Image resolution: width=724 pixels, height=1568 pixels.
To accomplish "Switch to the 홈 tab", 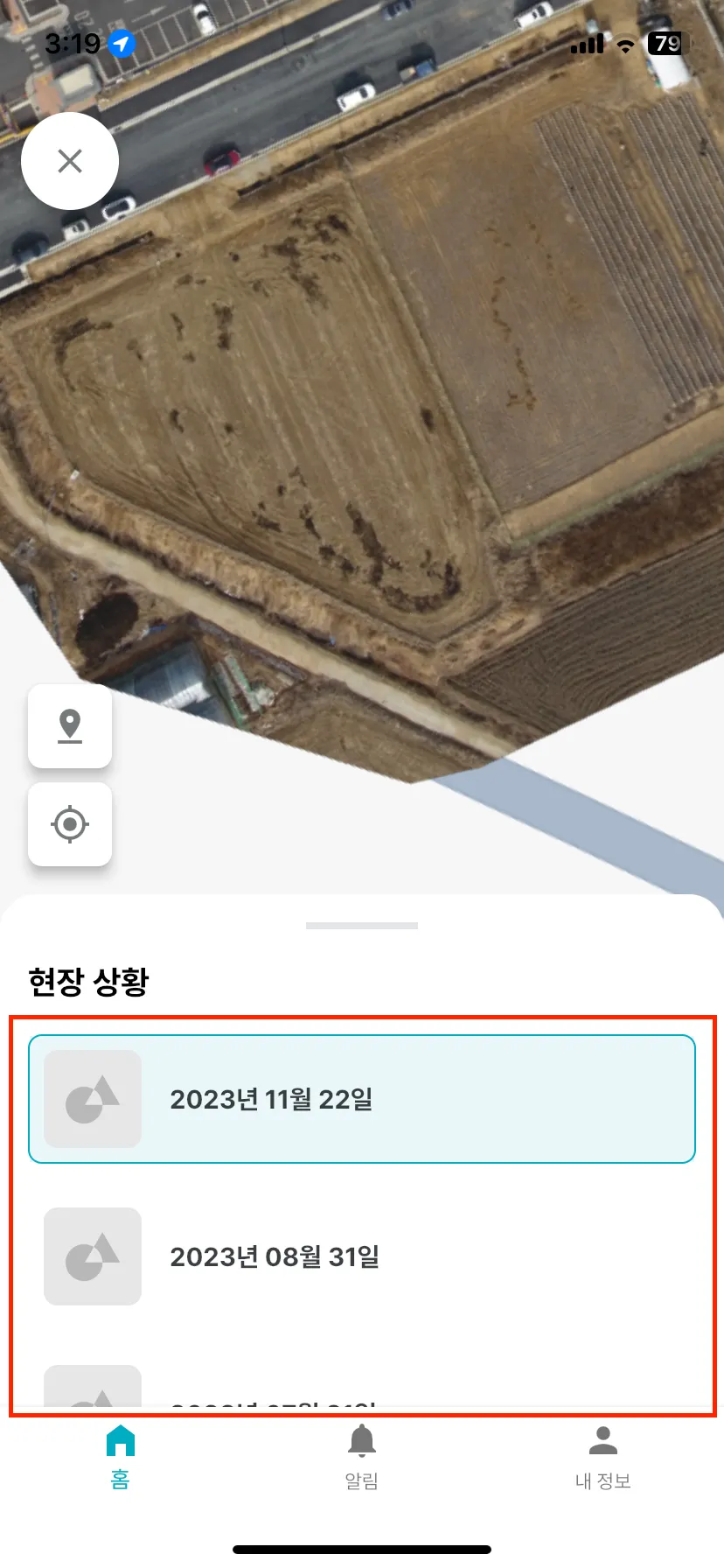I will pos(121,1458).
